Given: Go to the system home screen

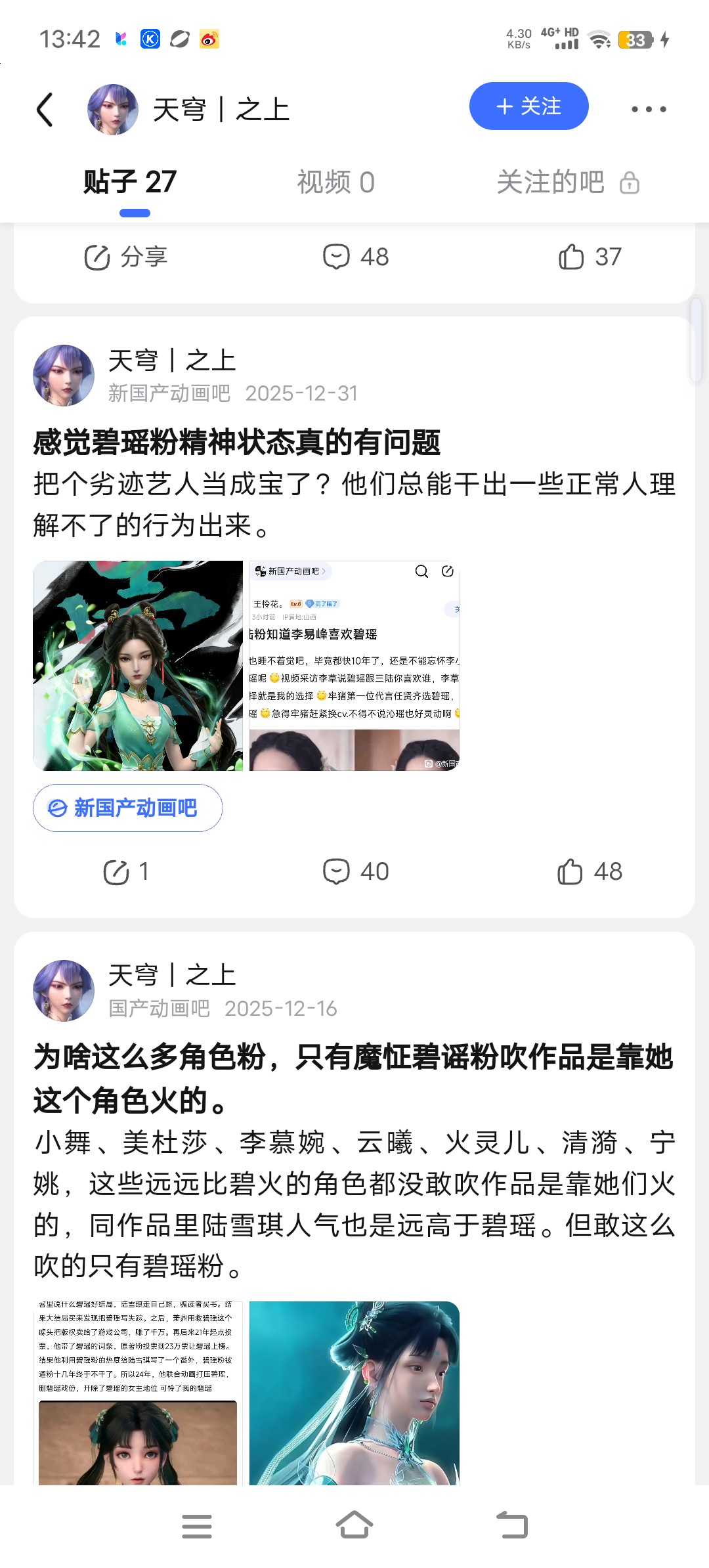Looking at the screenshot, I should [354, 1526].
